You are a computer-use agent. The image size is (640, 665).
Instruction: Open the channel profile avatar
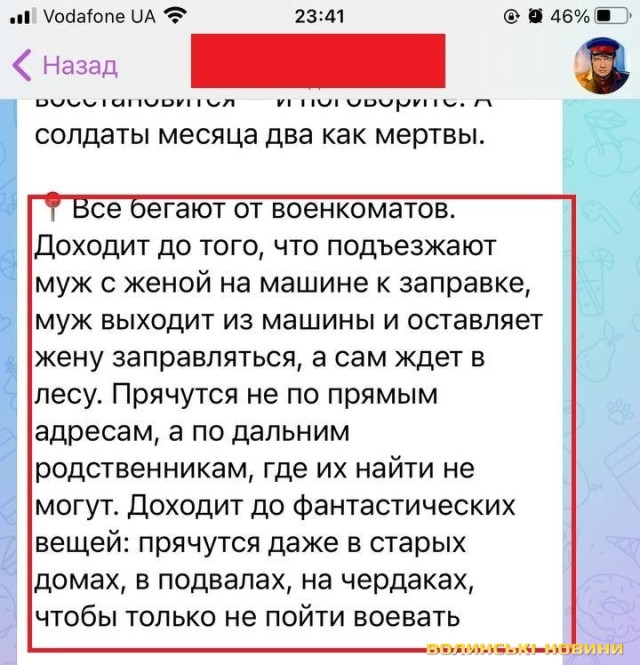[600, 67]
